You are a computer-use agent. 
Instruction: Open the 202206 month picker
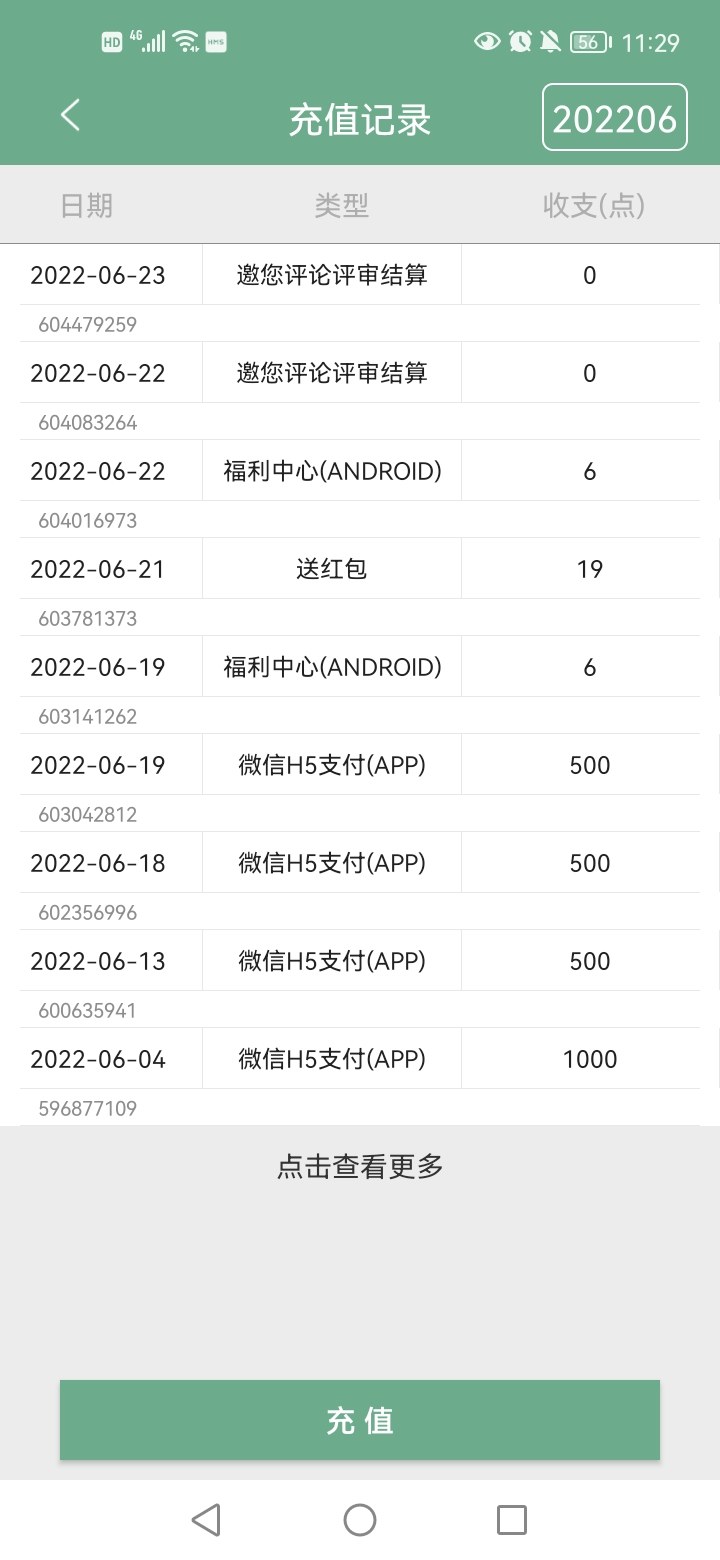[614, 118]
